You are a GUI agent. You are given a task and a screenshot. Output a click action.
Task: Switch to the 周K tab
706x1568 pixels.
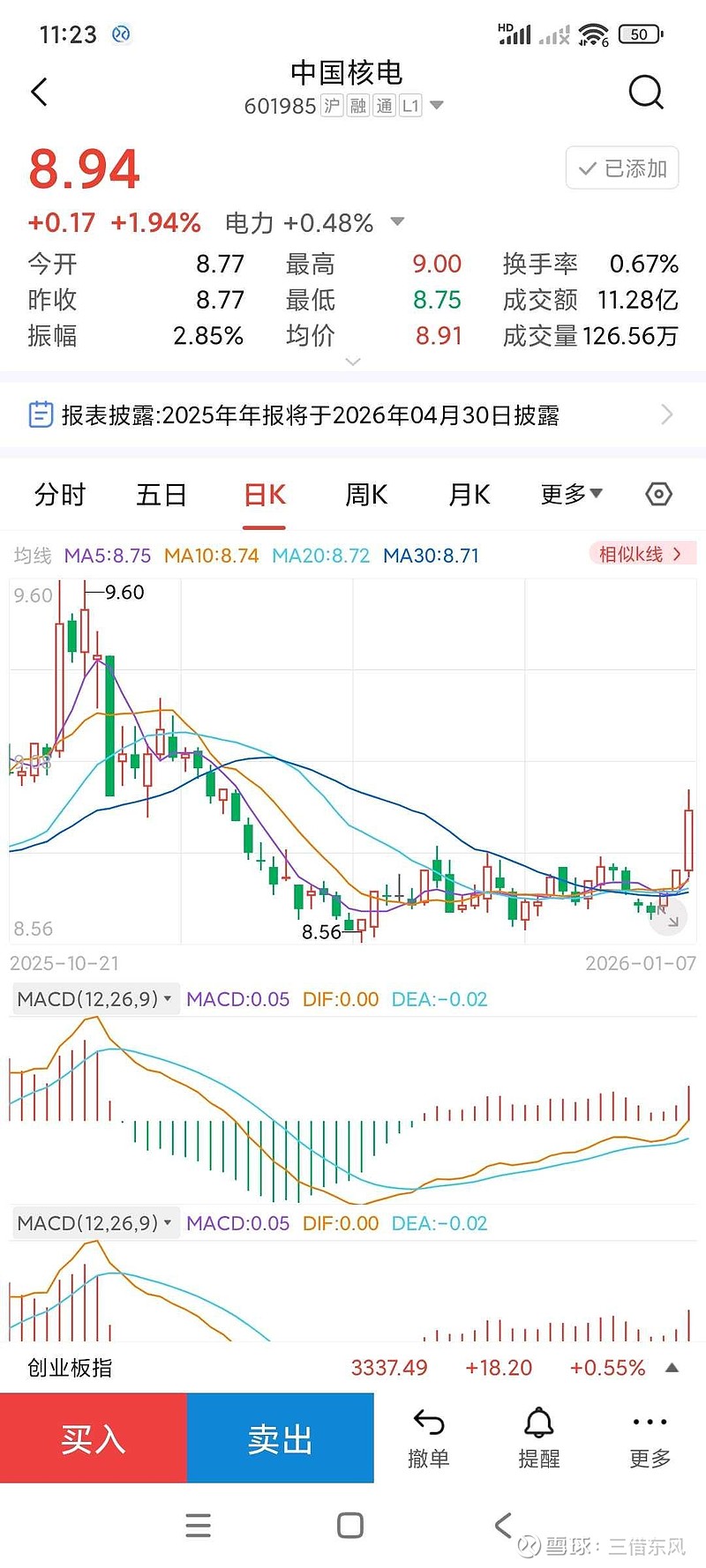[365, 495]
